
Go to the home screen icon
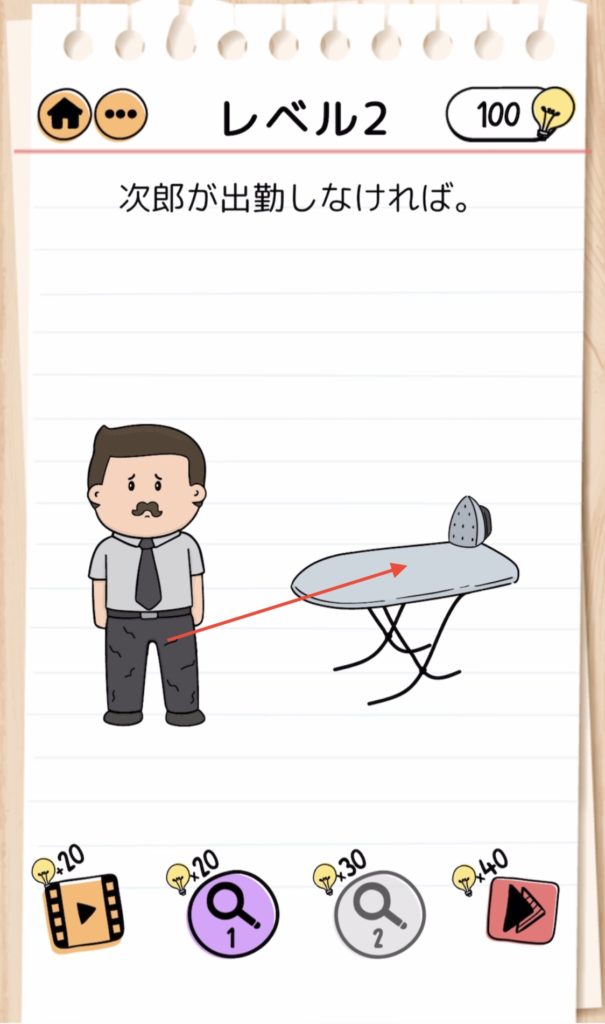tap(65, 115)
